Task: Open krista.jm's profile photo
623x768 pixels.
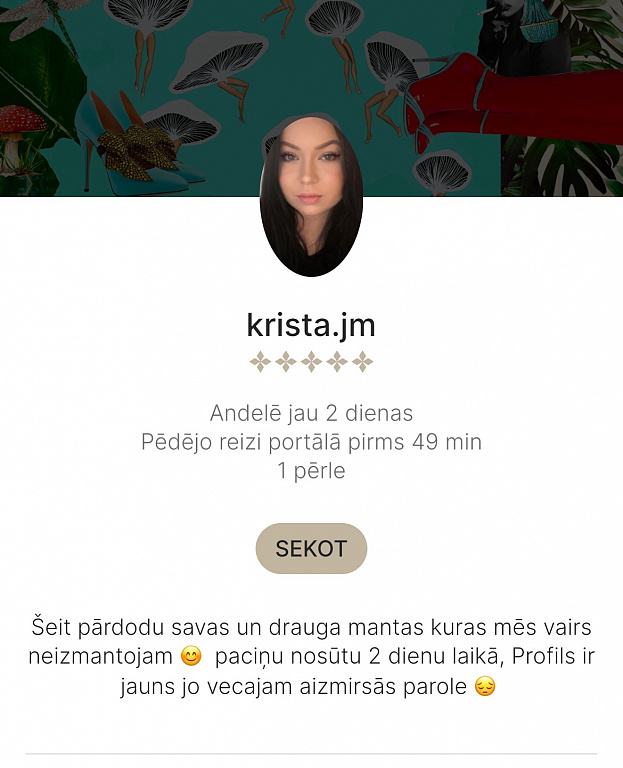Action: coord(311,196)
